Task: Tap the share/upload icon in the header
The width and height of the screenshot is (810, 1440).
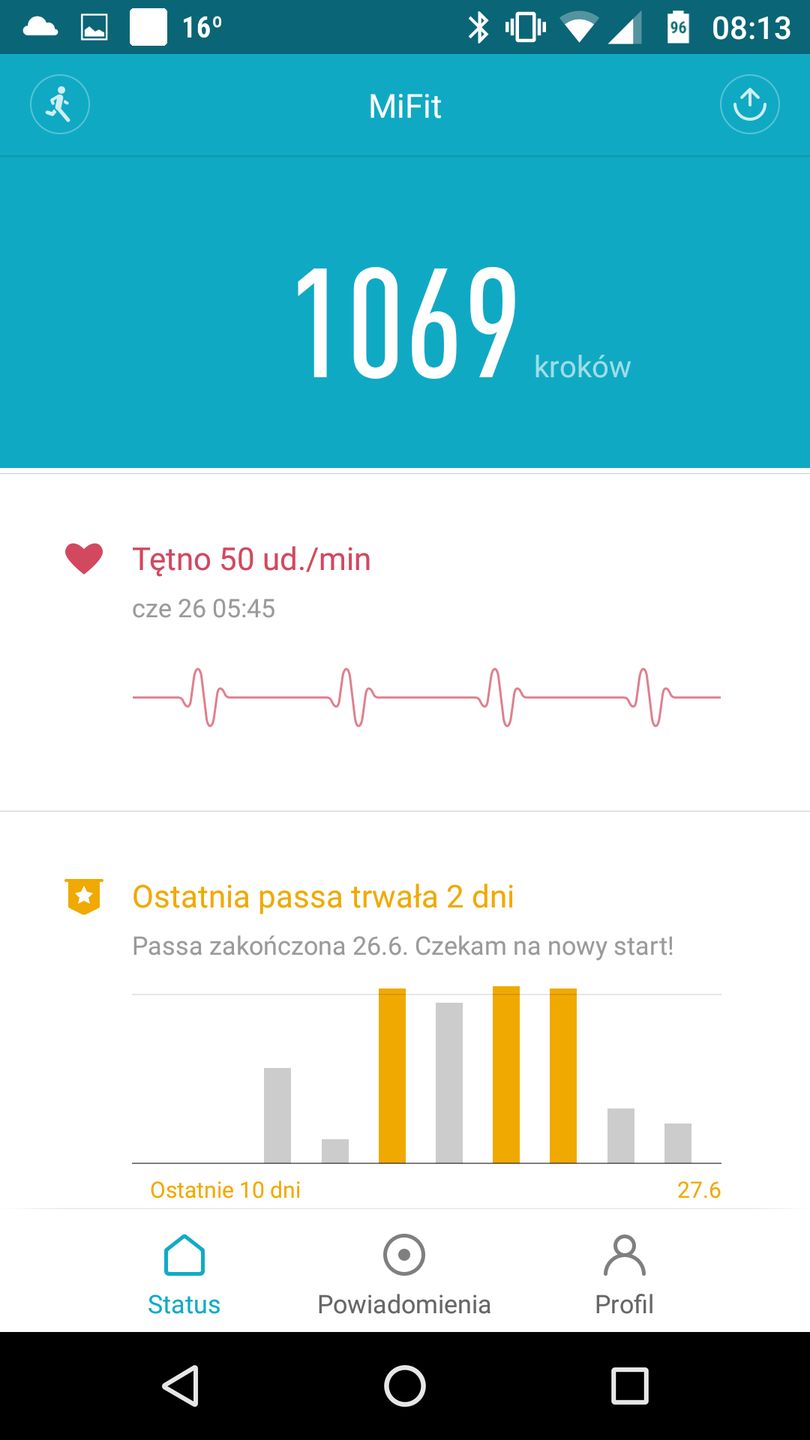Action: tap(750, 104)
